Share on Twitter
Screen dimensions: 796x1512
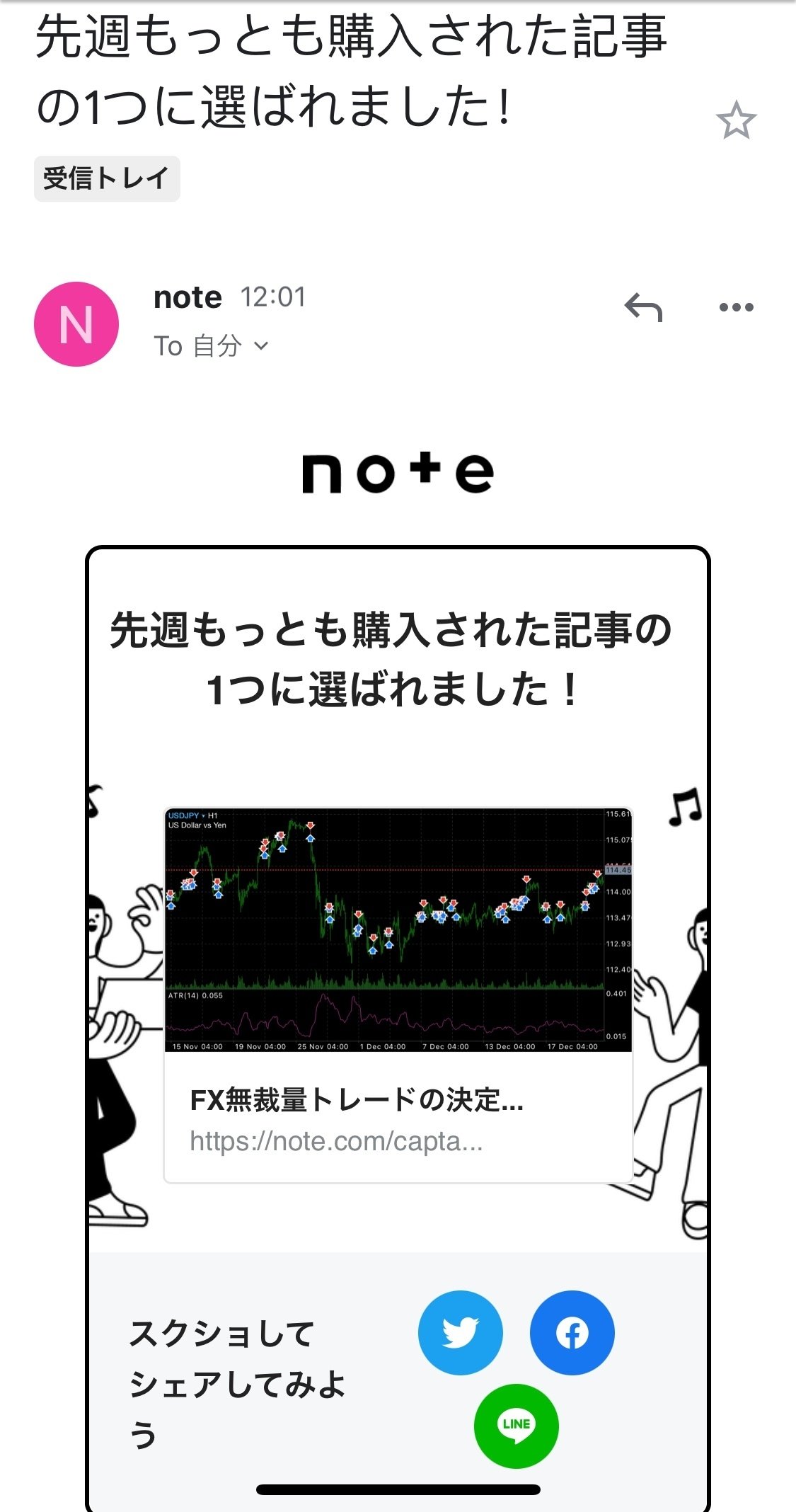(461, 1333)
